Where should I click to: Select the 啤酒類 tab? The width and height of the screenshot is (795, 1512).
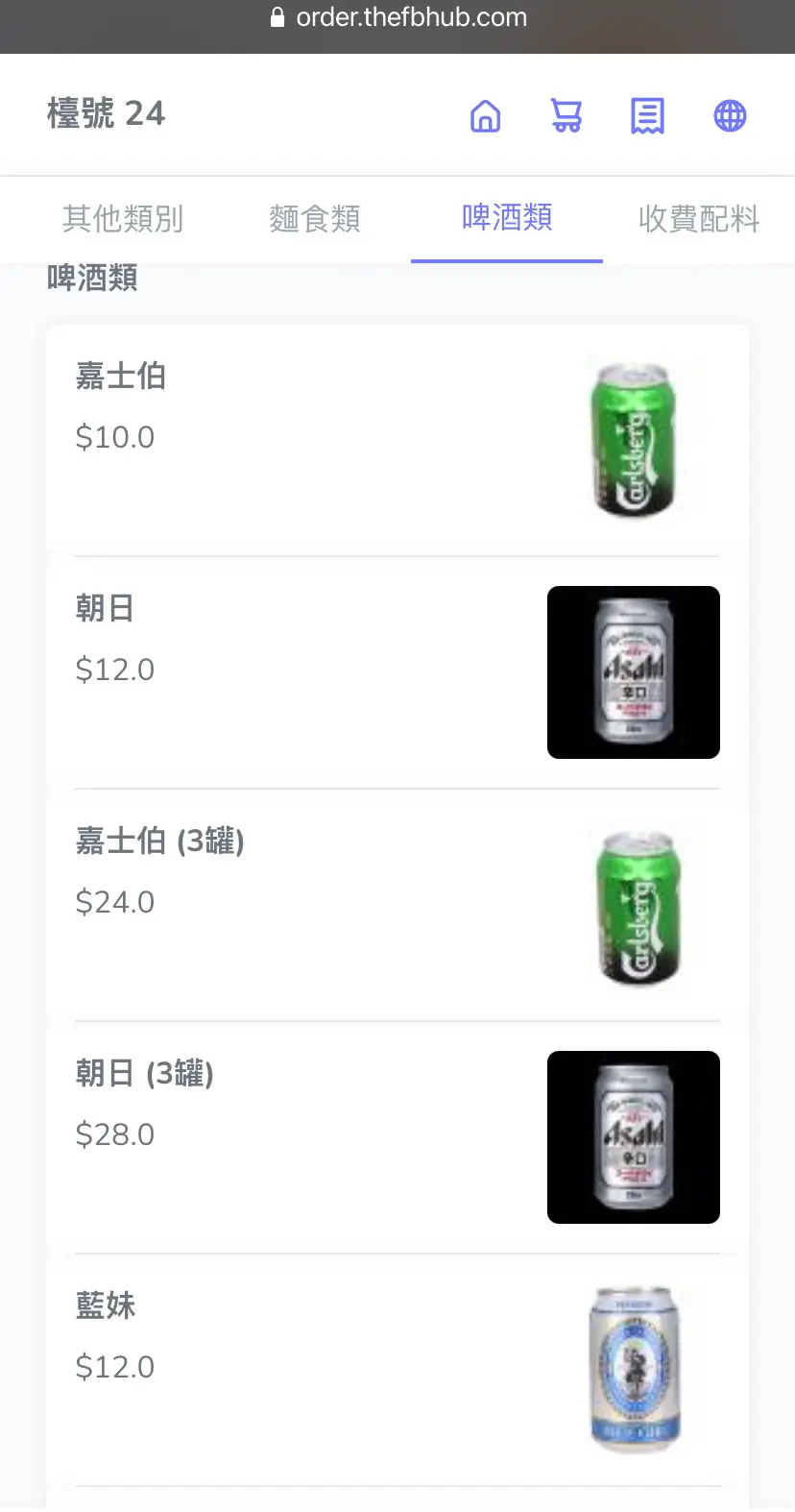point(507,218)
